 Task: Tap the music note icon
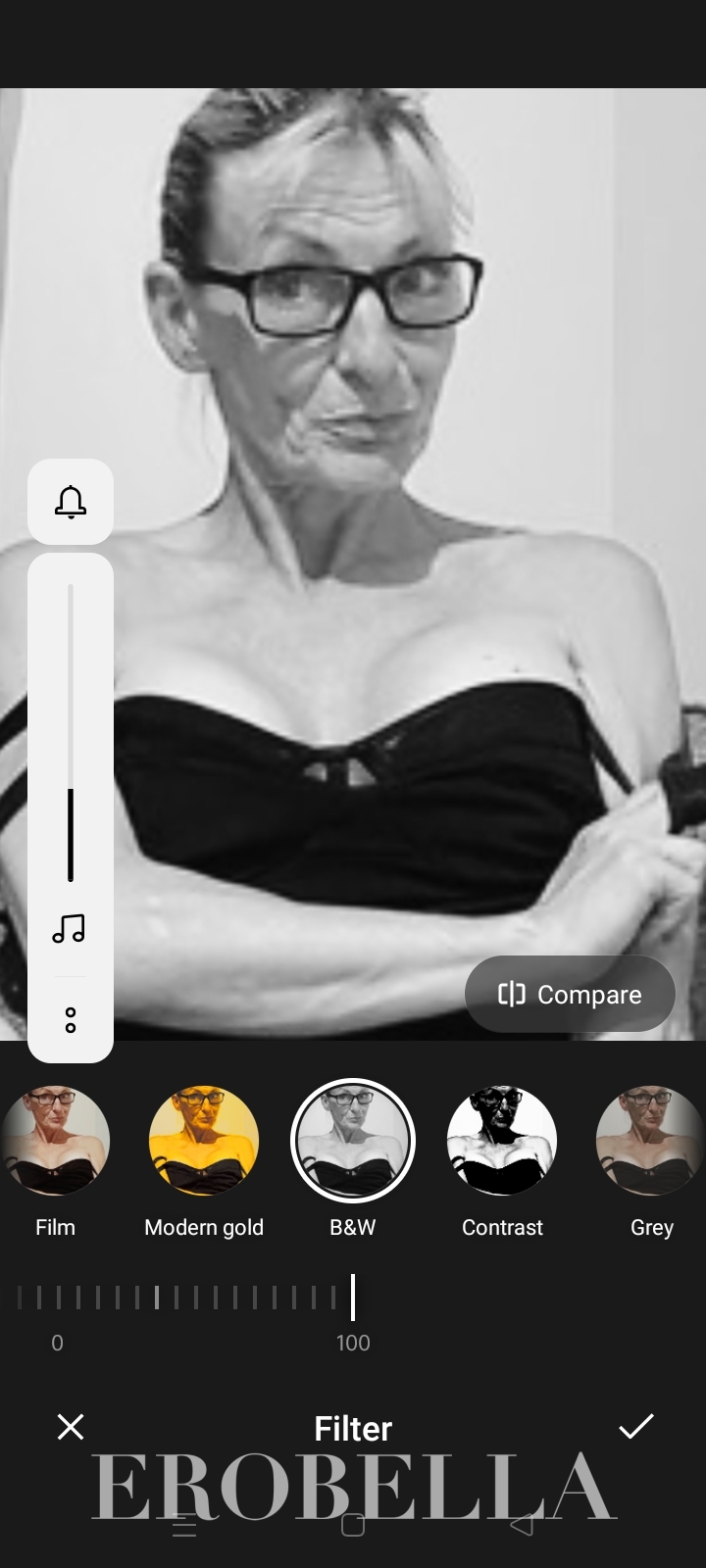pyautogui.click(x=70, y=929)
